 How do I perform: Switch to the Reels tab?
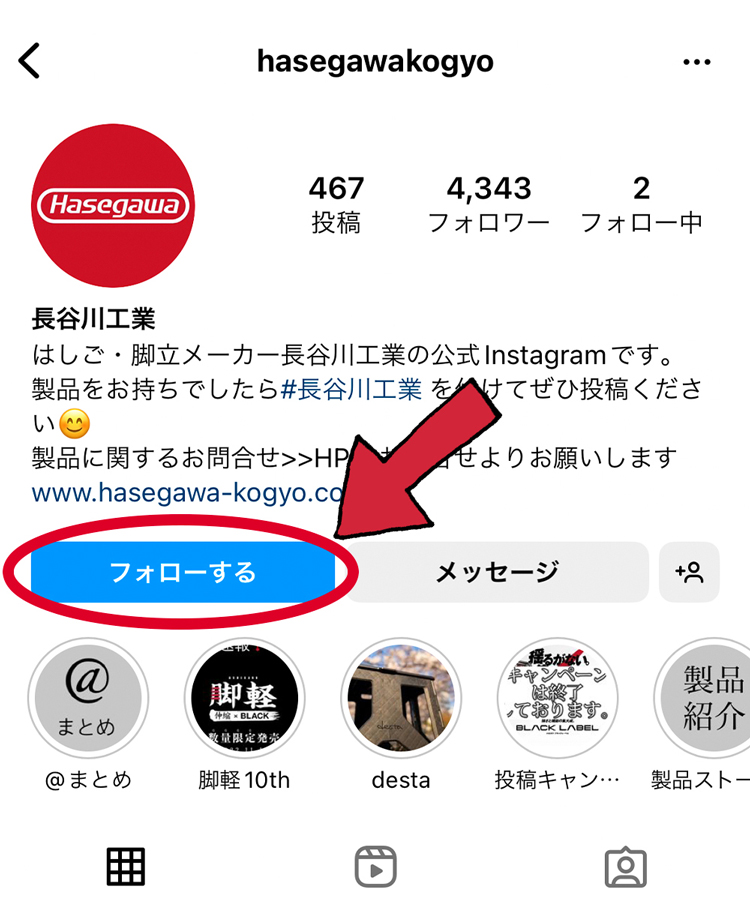pos(375,866)
